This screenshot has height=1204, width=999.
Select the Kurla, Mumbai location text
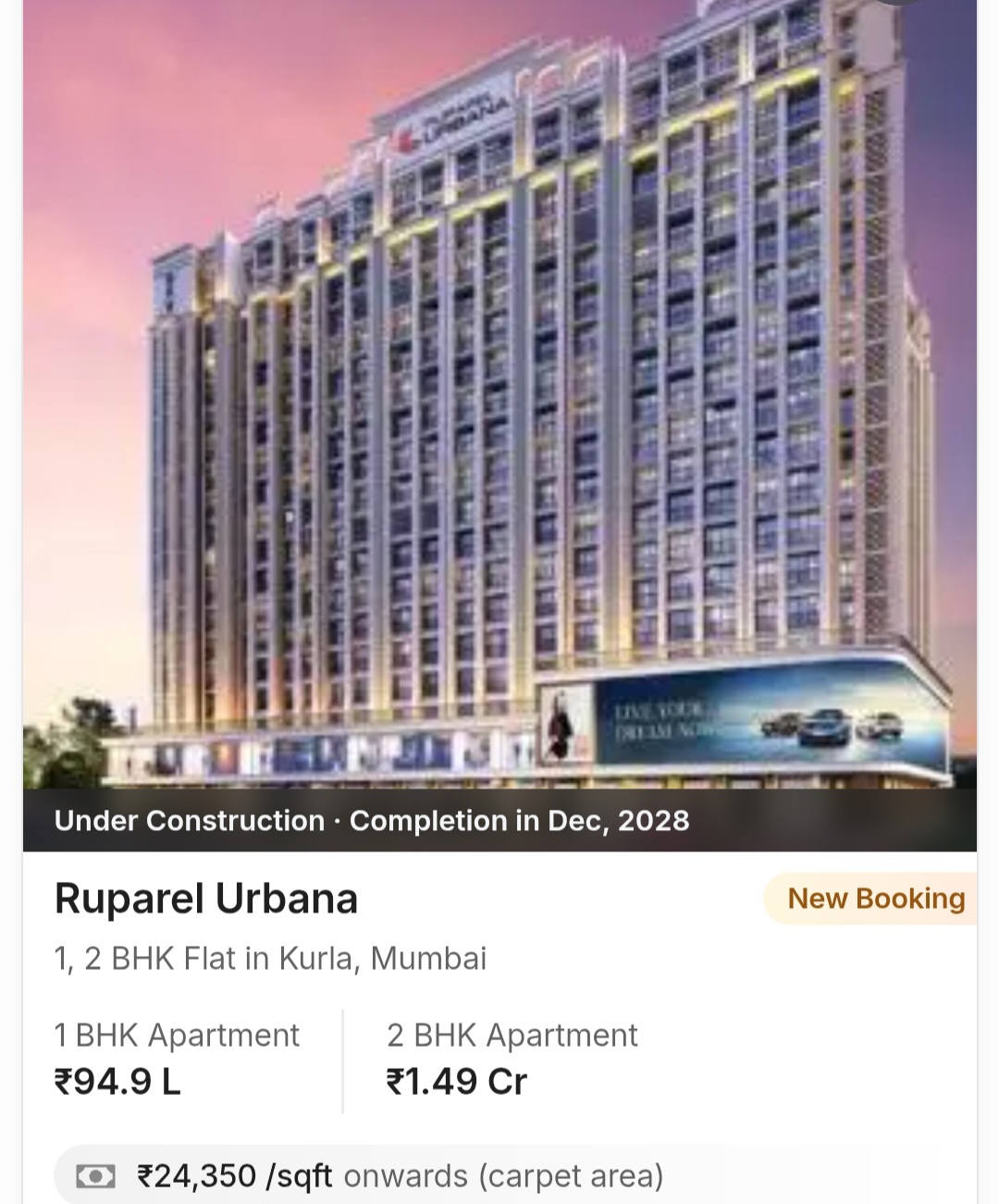[383, 958]
